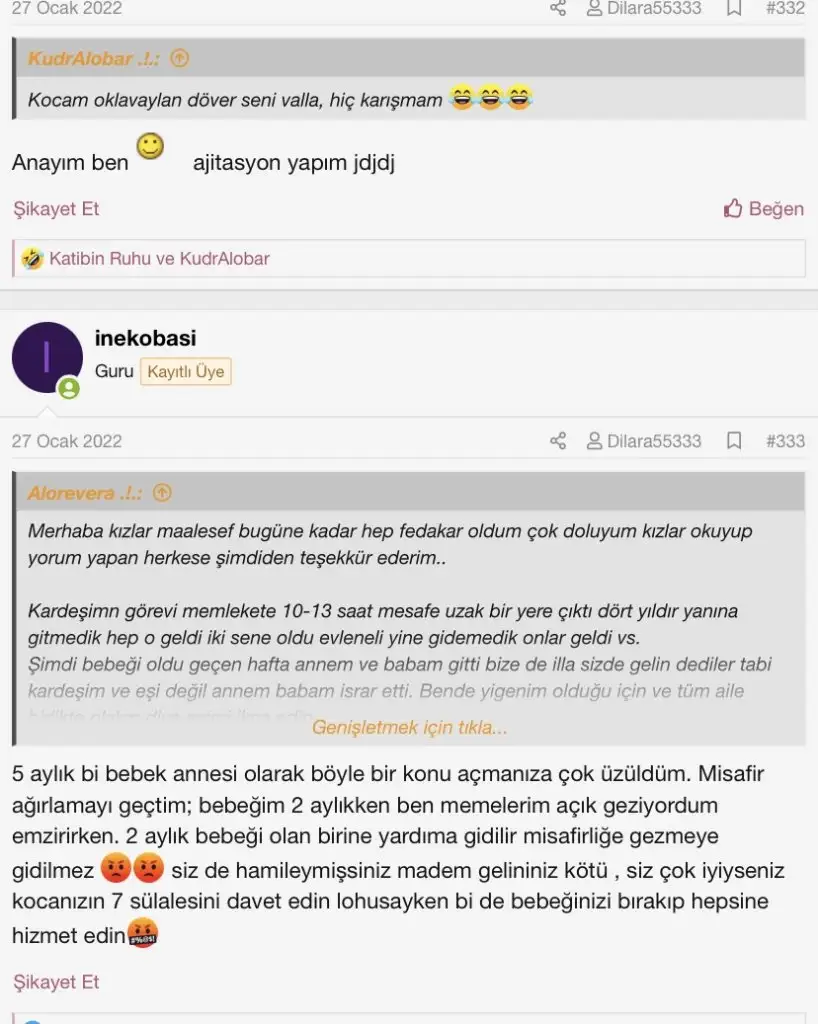
Task: Share post #333
Action: [x=558, y=441]
